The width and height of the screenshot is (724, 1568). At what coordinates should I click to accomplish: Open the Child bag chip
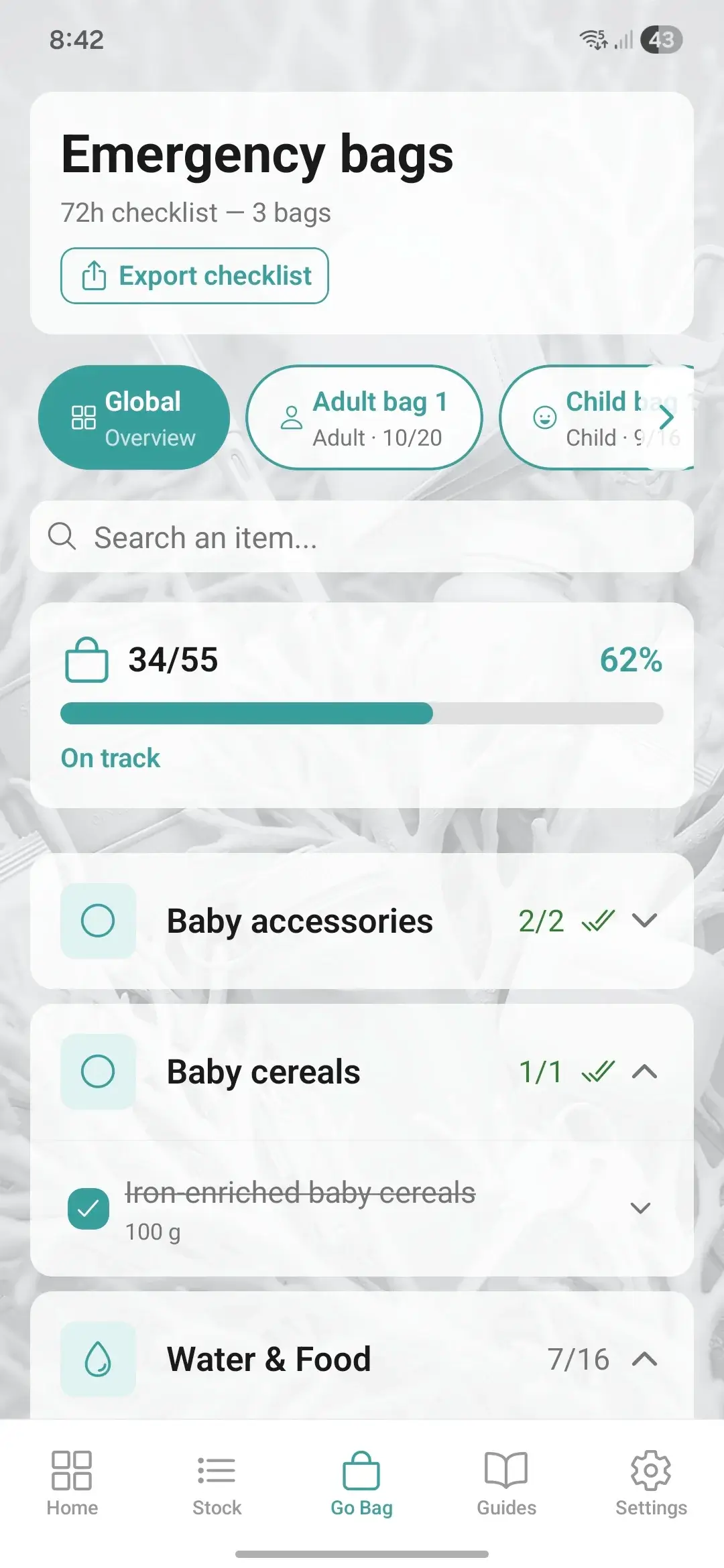point(577,417)
